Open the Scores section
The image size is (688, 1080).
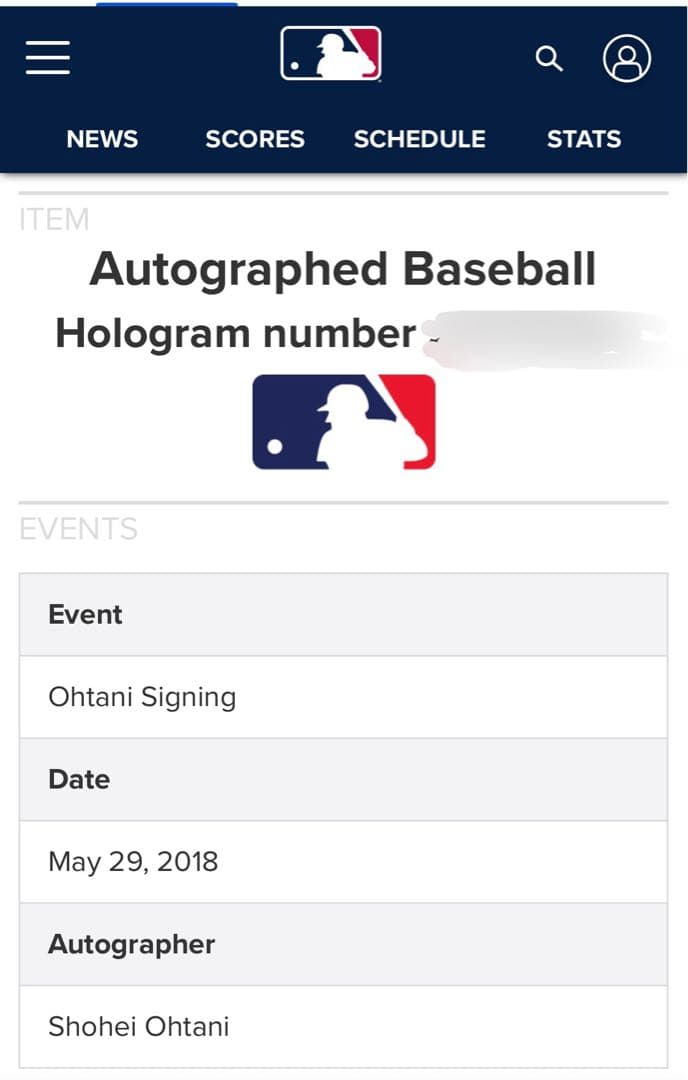point(255,139)
